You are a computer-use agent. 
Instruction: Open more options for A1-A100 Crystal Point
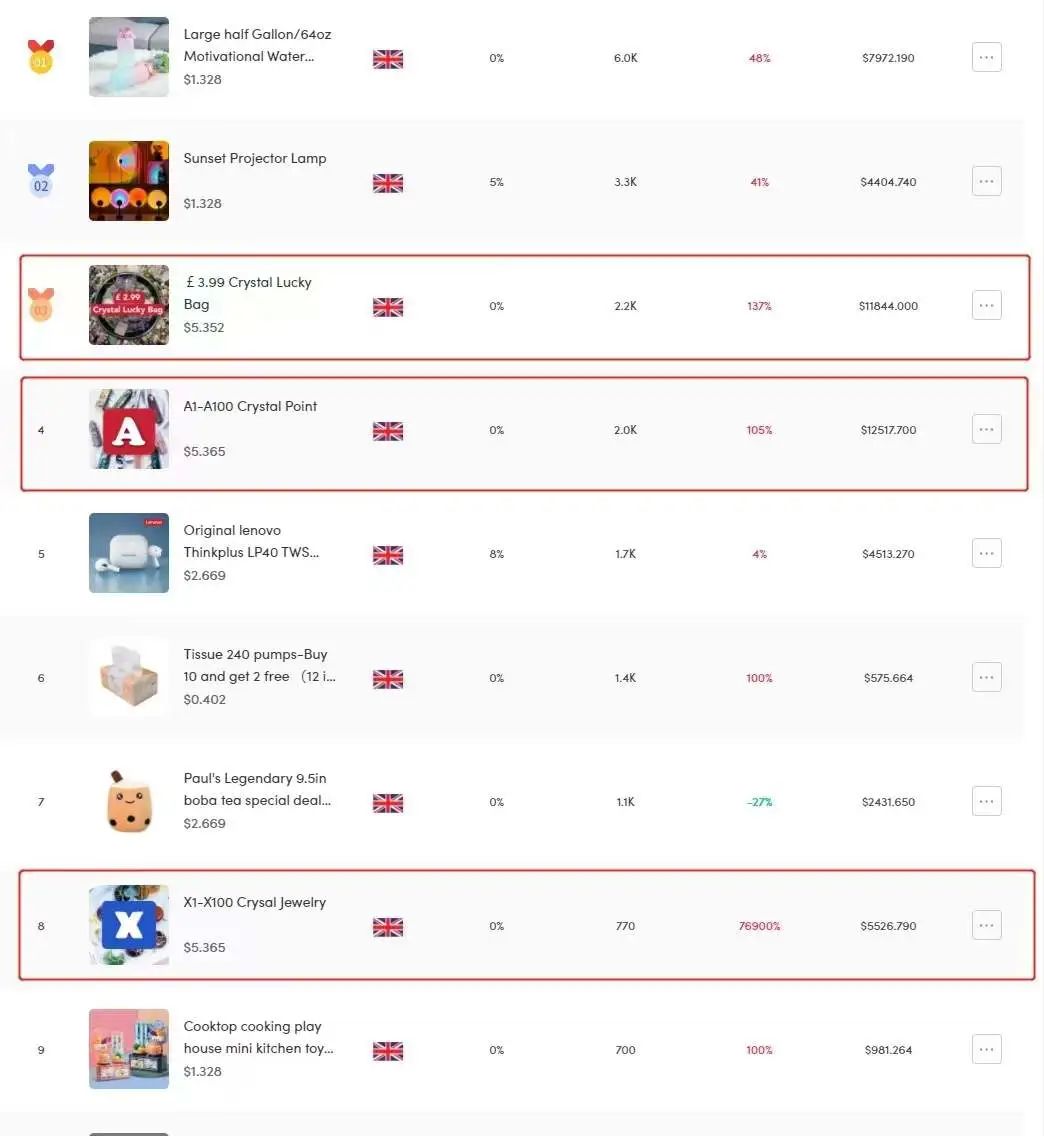click(986, 429)
